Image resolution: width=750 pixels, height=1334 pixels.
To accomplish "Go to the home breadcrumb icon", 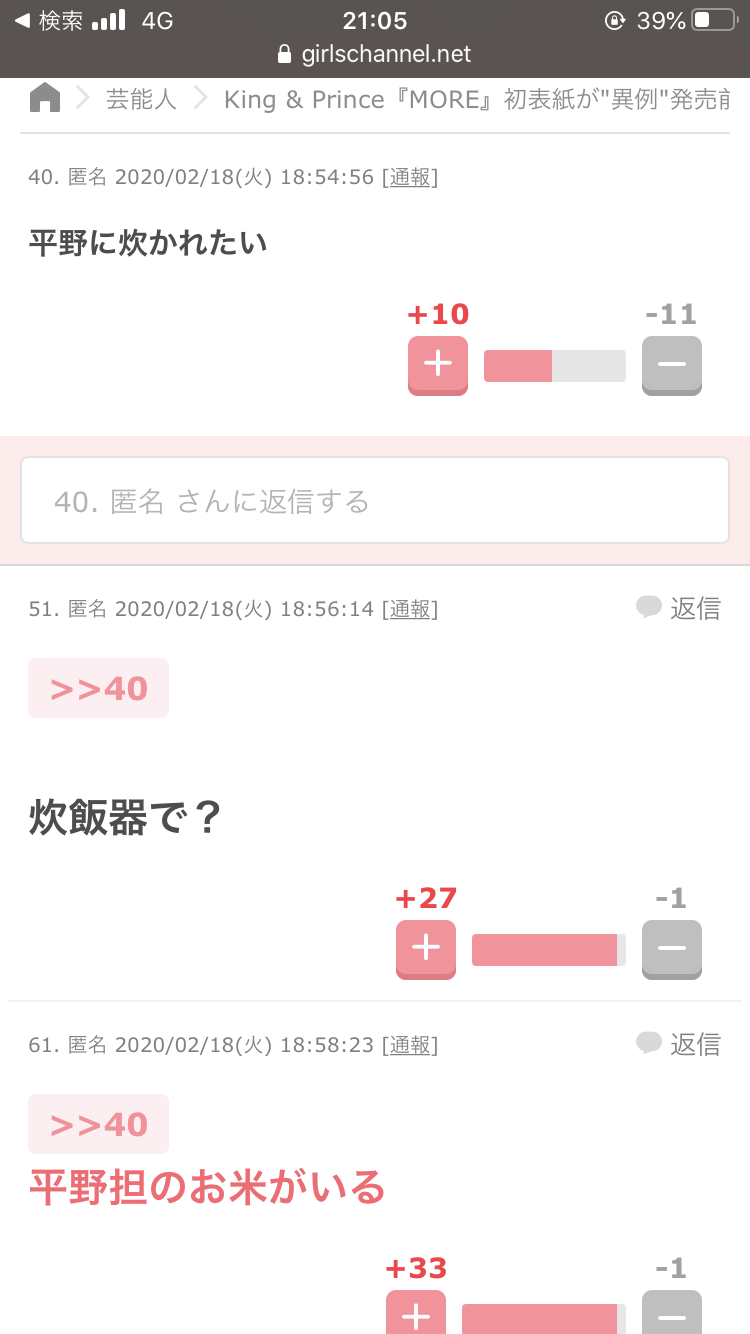I will tap(45, 98).
